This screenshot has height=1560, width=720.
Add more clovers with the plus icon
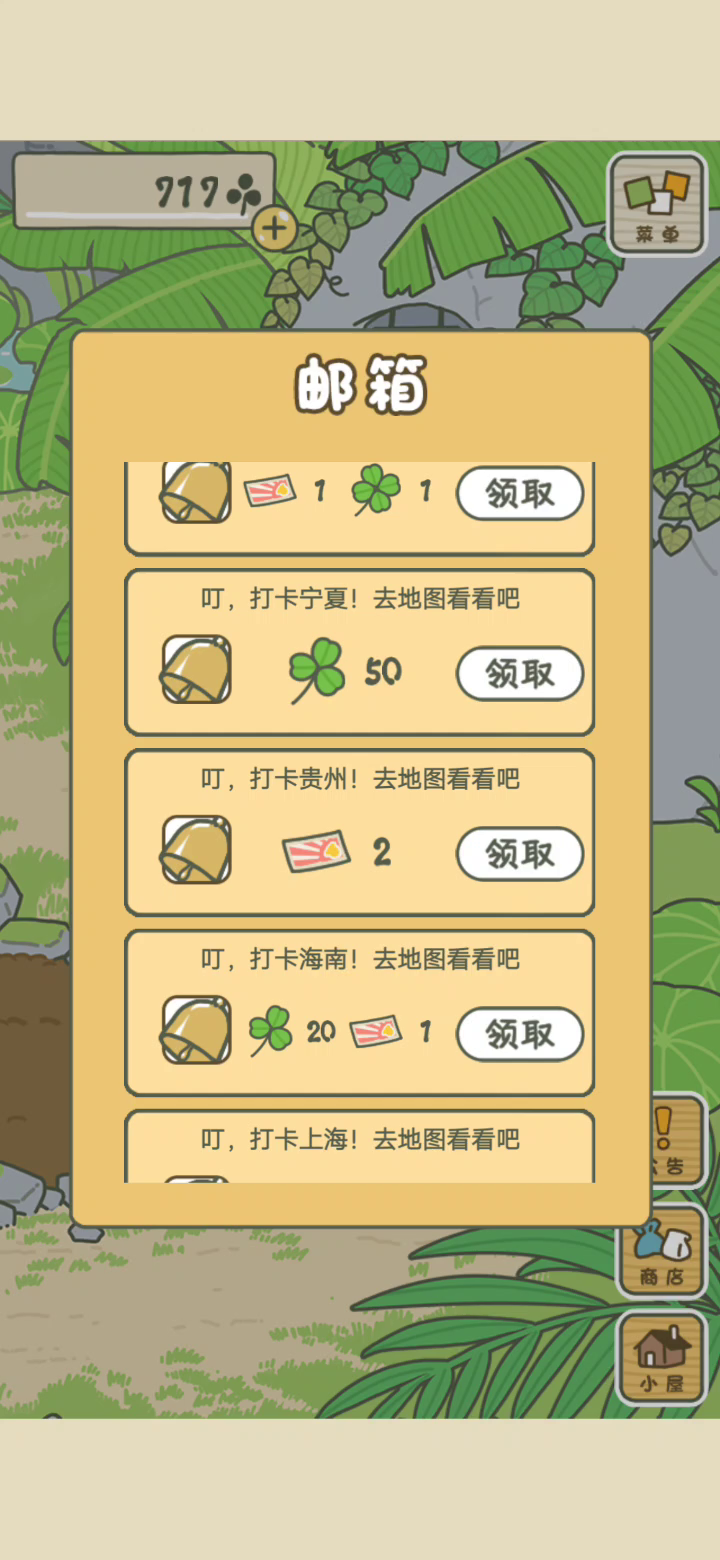(273, 229)
